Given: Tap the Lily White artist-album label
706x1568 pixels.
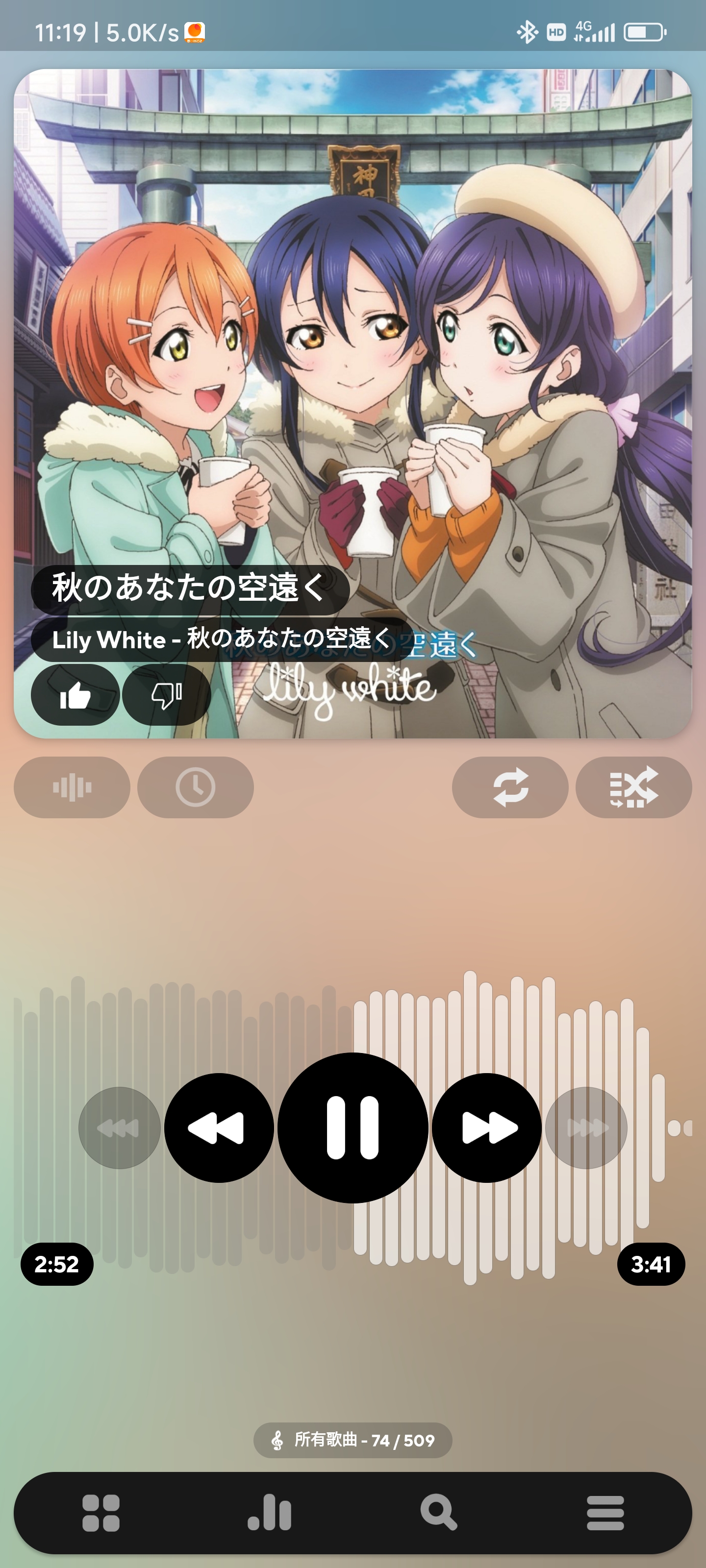Looking at the screenshot, I should click(221, 639).
